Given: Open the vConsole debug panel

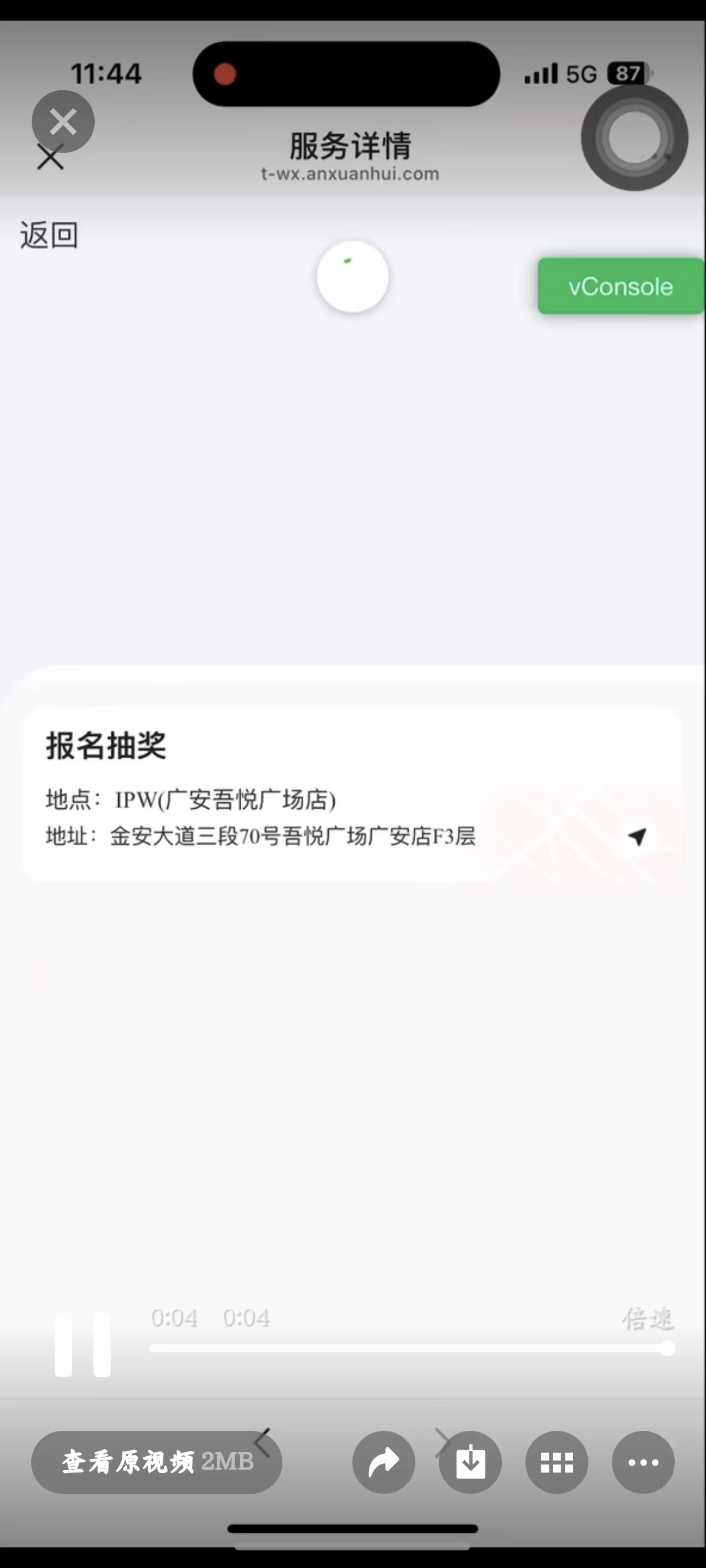Looking at the screenshot, I should 620,285.
